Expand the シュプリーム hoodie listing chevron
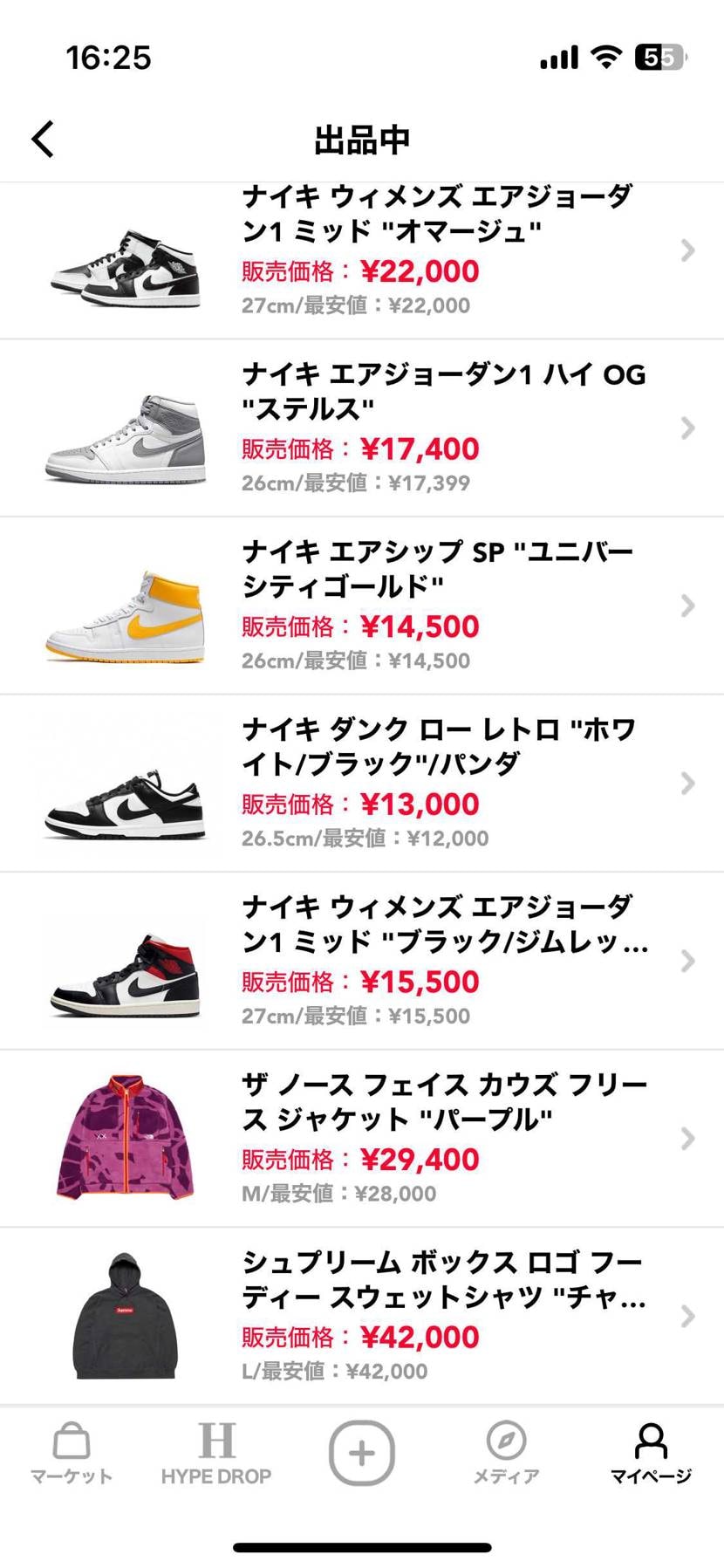The image size is (724, 1568). (689, 1316)
